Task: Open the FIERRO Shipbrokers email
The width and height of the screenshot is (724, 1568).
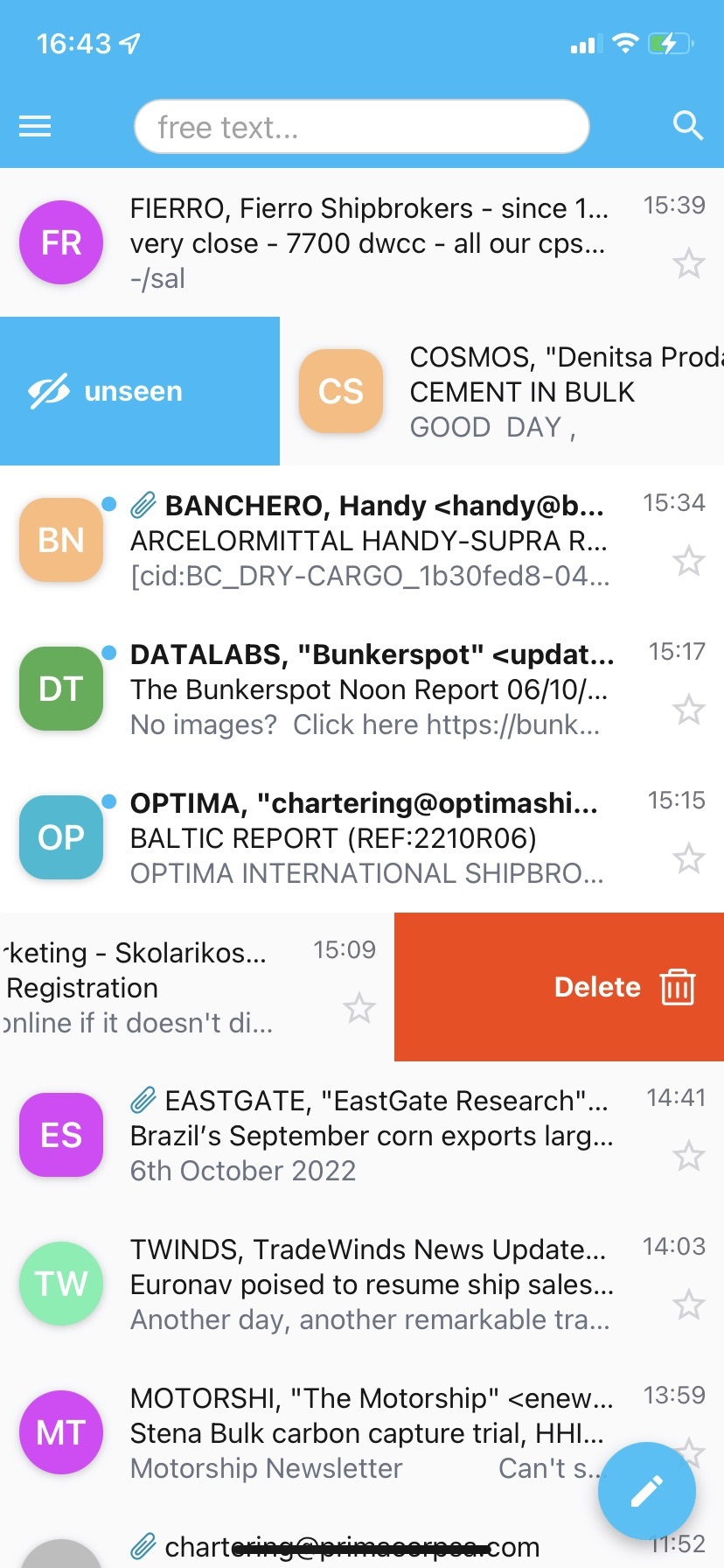Action: click(x=367, y=242)
